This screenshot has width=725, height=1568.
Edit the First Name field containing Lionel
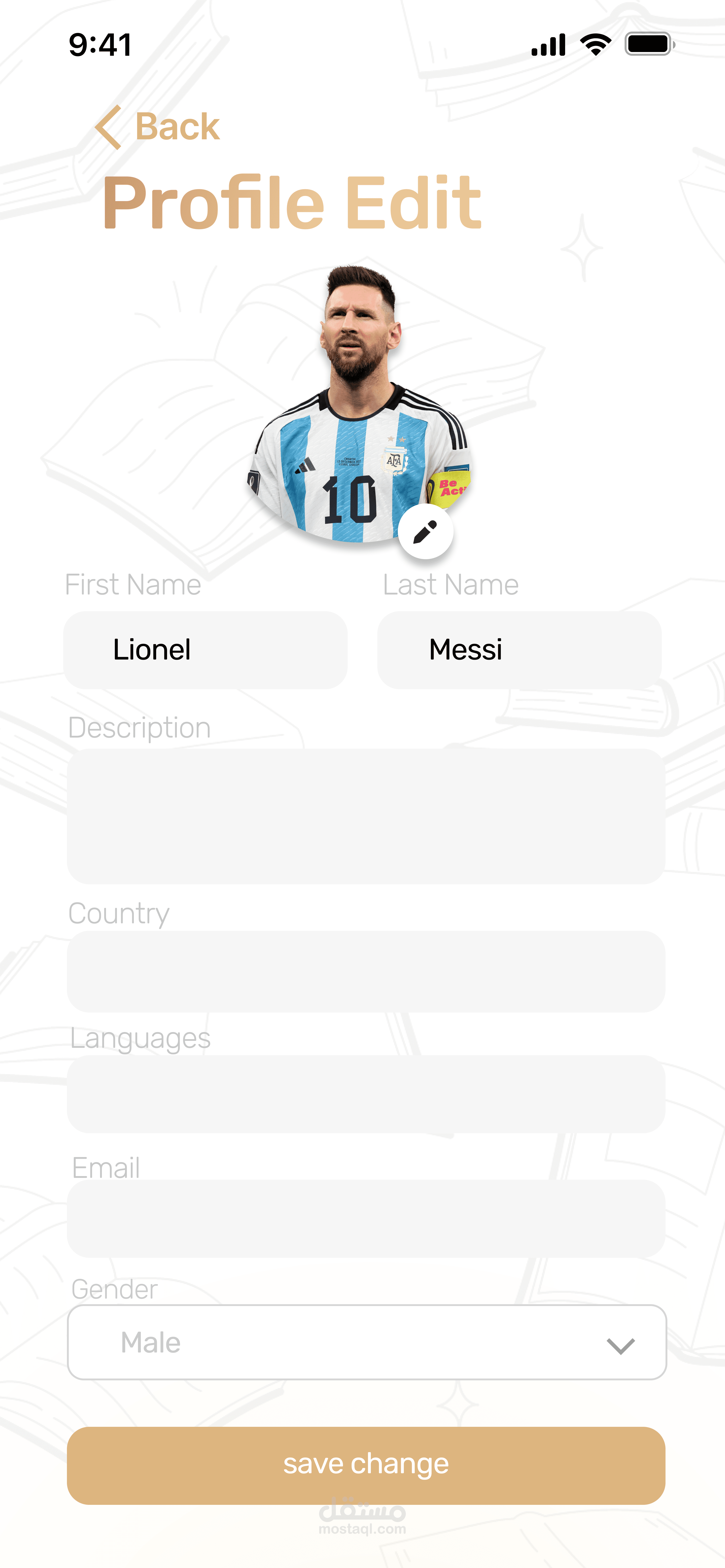point(205,650)
